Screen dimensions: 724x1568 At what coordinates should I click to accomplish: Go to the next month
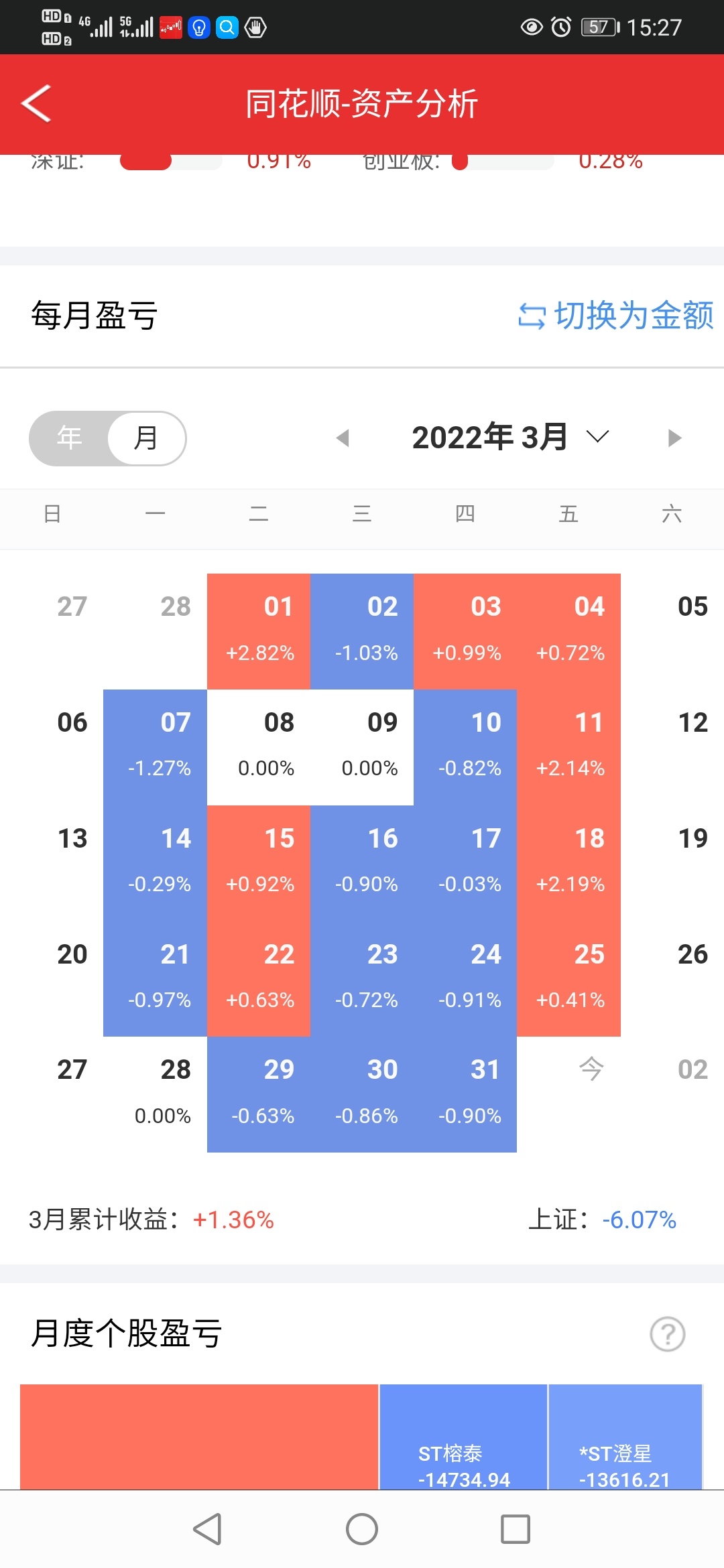point(674,438)
